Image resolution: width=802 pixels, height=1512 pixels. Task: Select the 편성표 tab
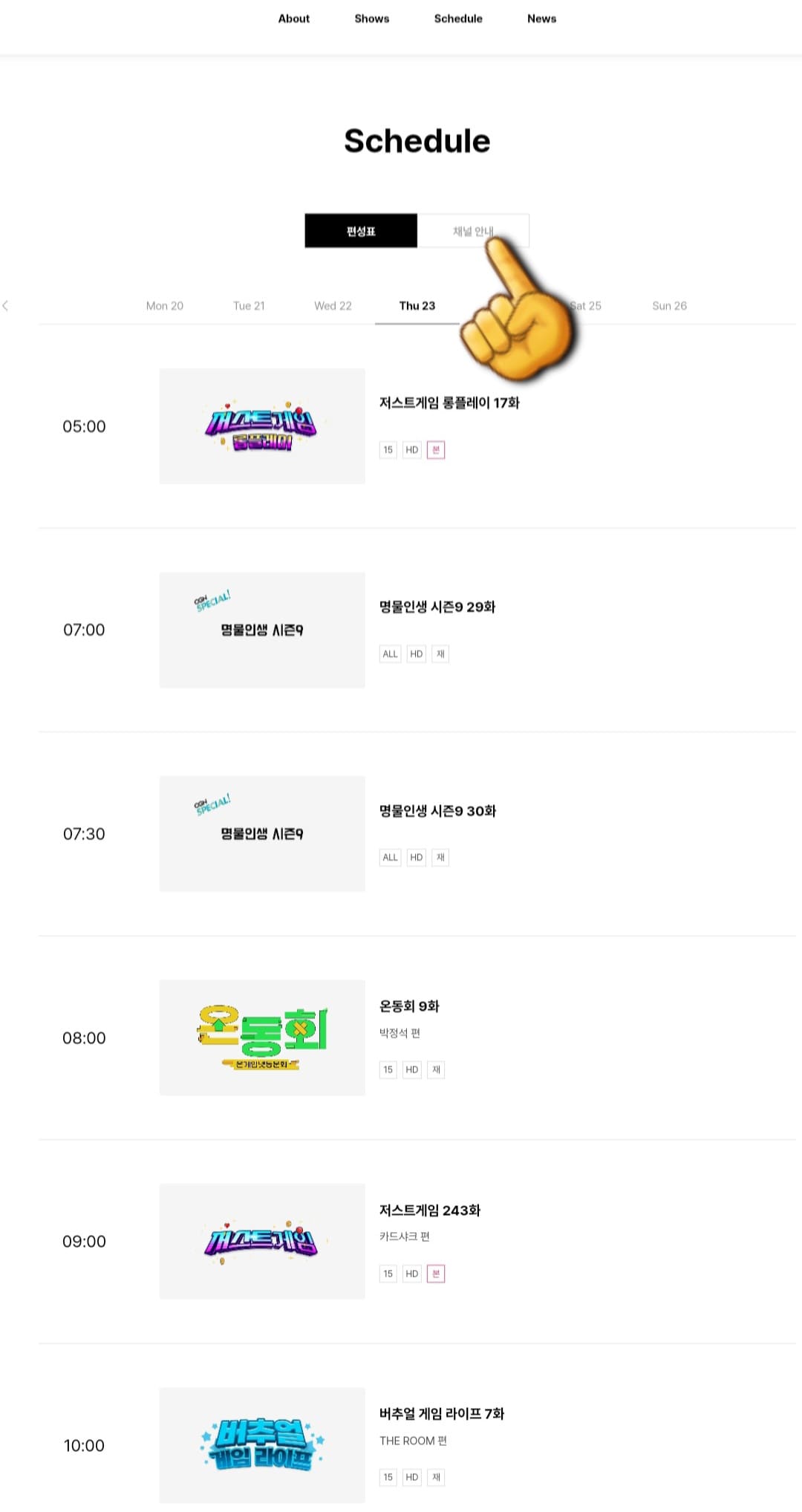coord(360,230)
